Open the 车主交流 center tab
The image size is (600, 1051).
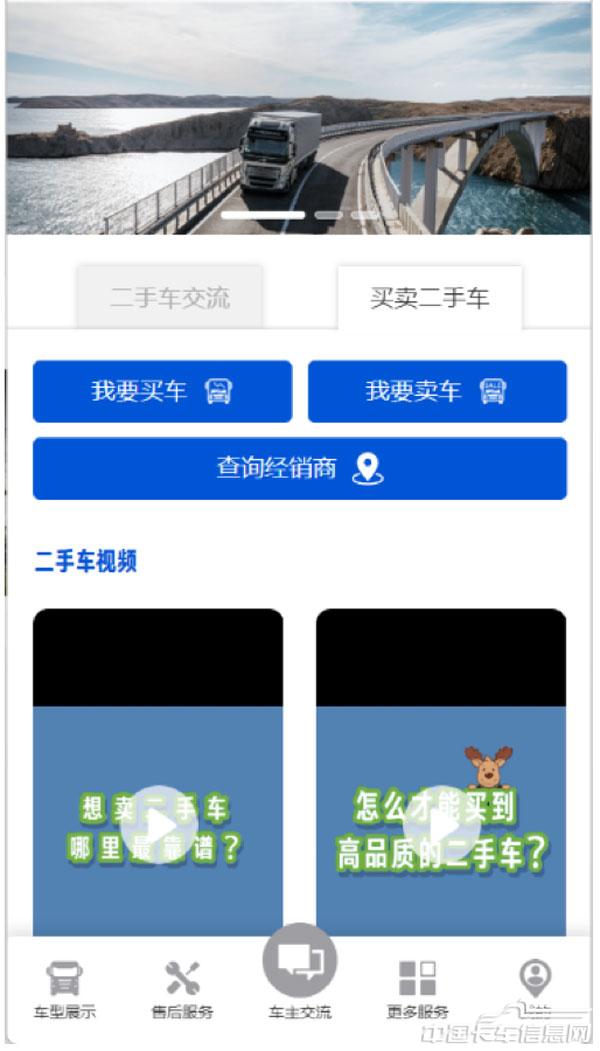pos(299,972)
